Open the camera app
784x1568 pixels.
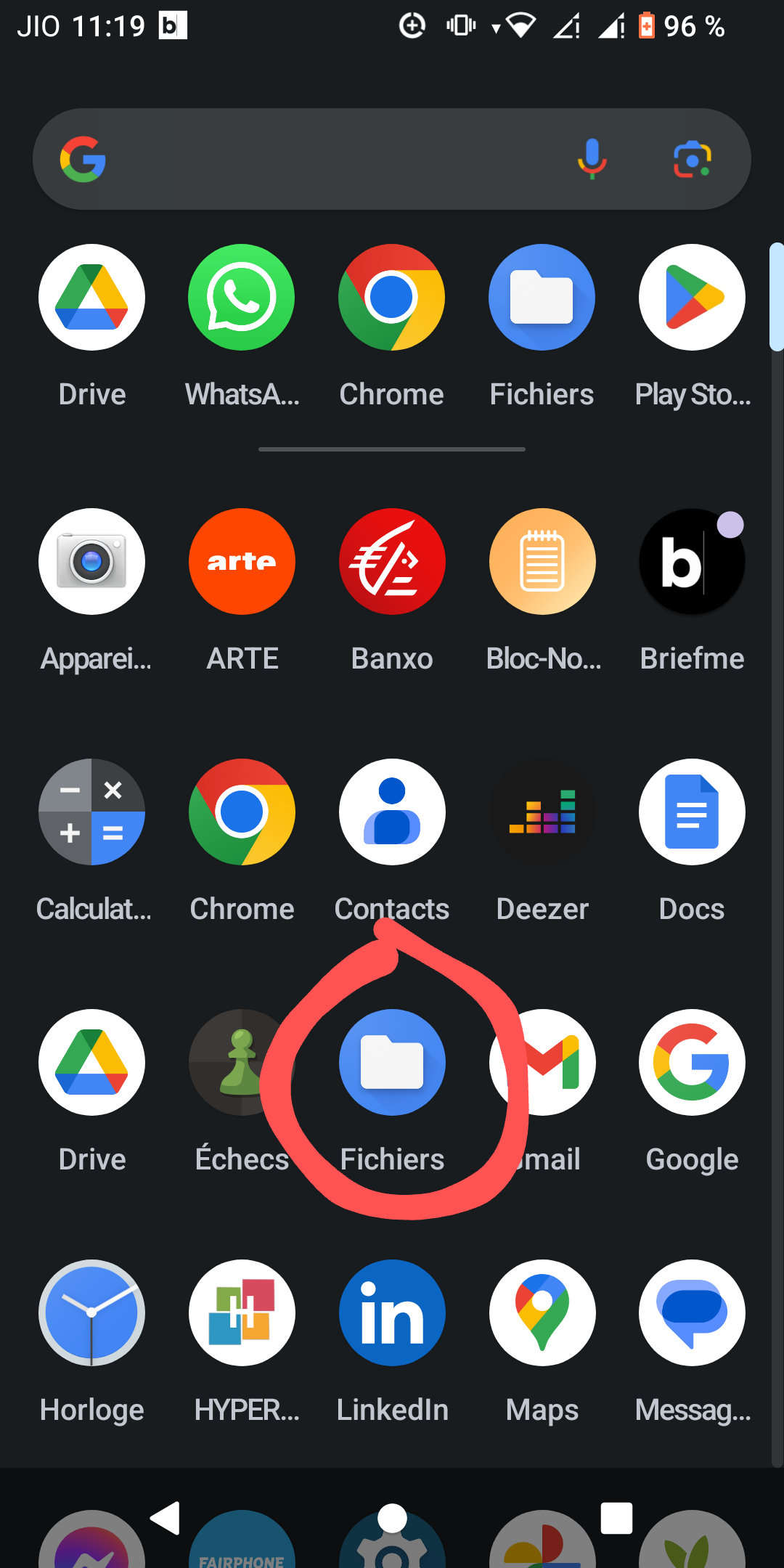92,562
